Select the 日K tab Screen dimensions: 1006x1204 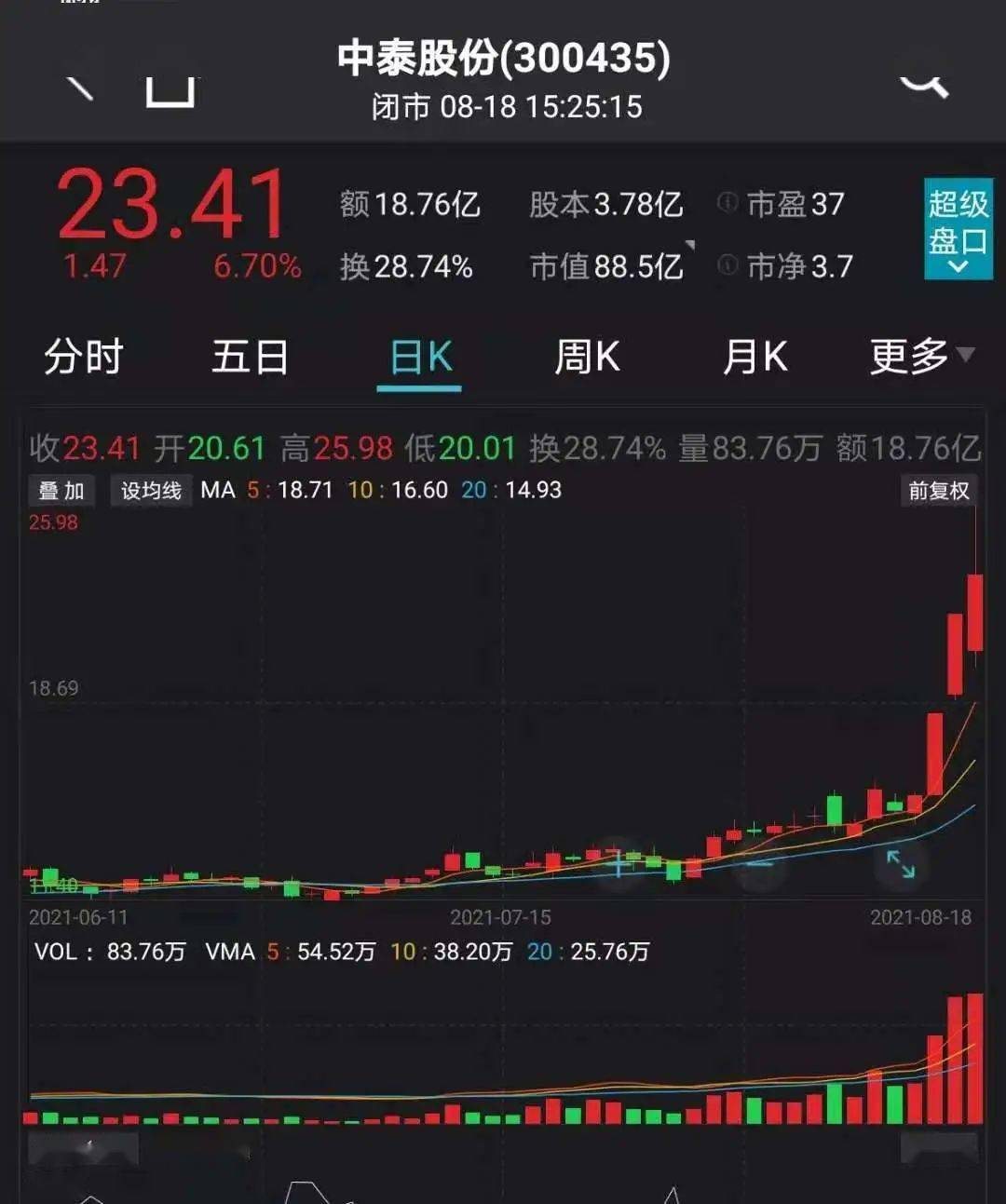[420, 358]
